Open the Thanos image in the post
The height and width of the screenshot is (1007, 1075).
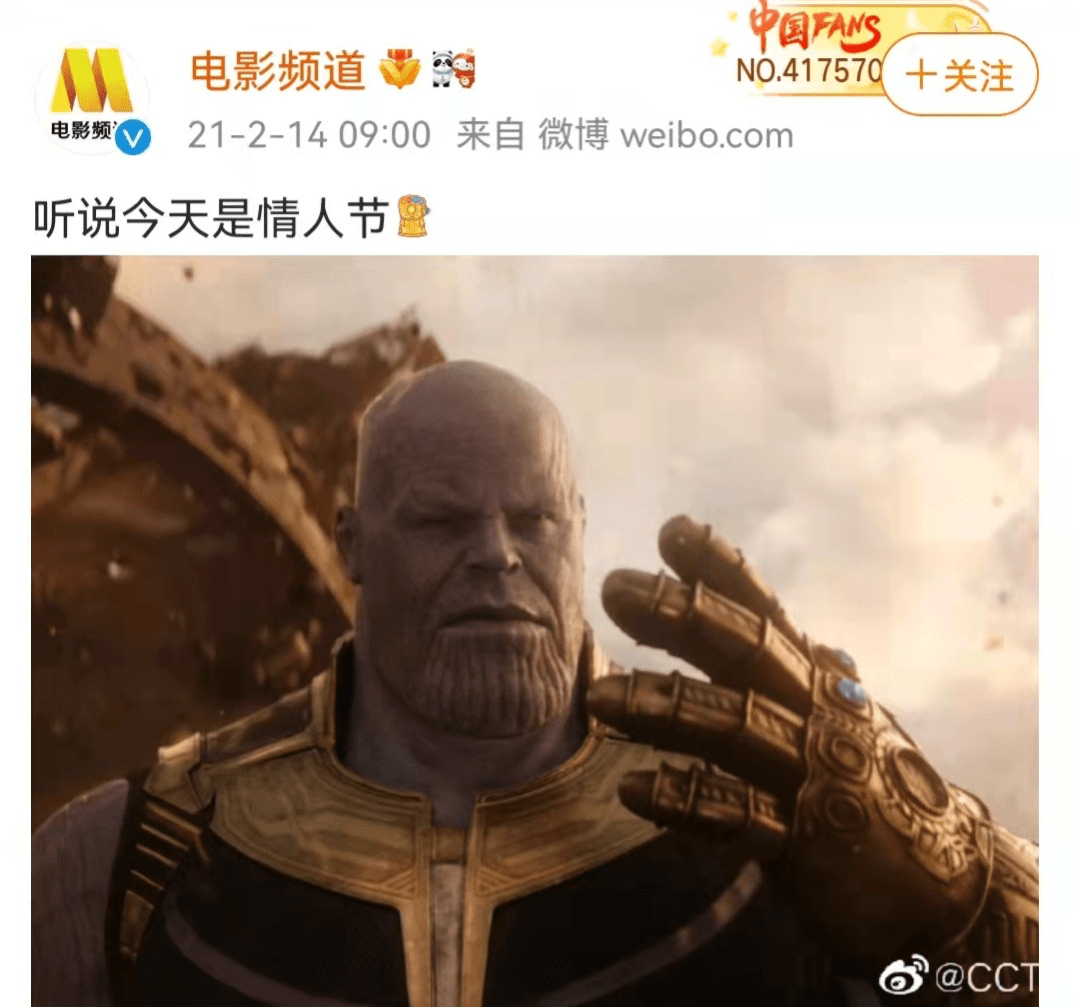(x=534, y=630)
